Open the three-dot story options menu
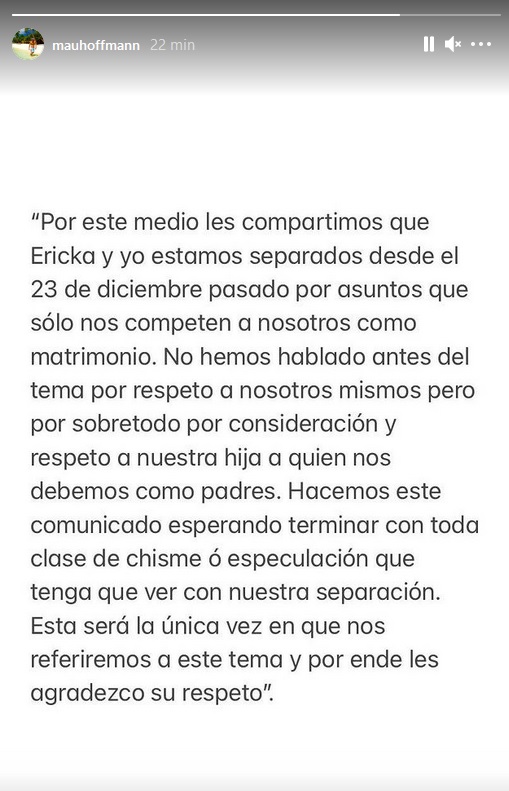The image size is (509, 791). (x=481, y=44)
